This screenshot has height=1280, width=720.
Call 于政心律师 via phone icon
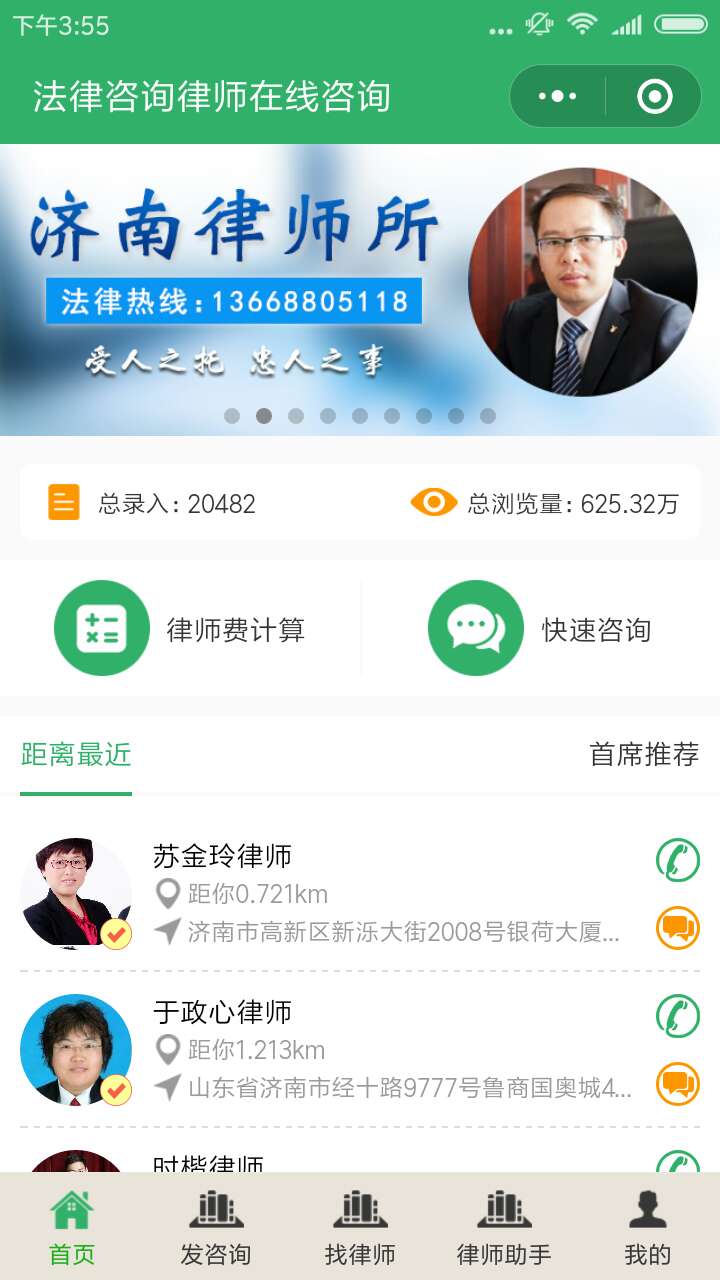pos(677,1017)
